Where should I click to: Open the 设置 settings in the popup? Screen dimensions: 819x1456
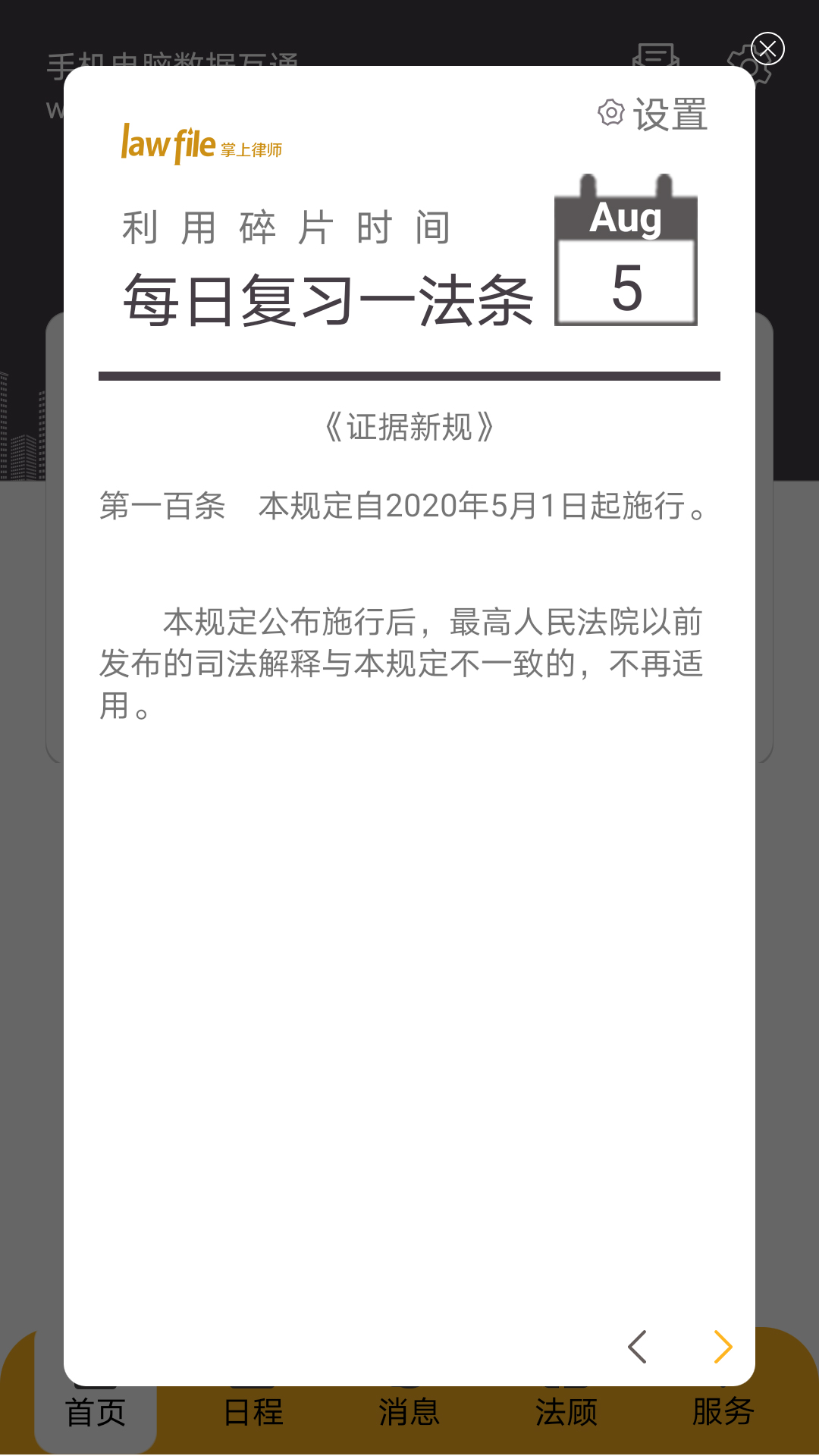pyautogui.click(x=652, y=115)
